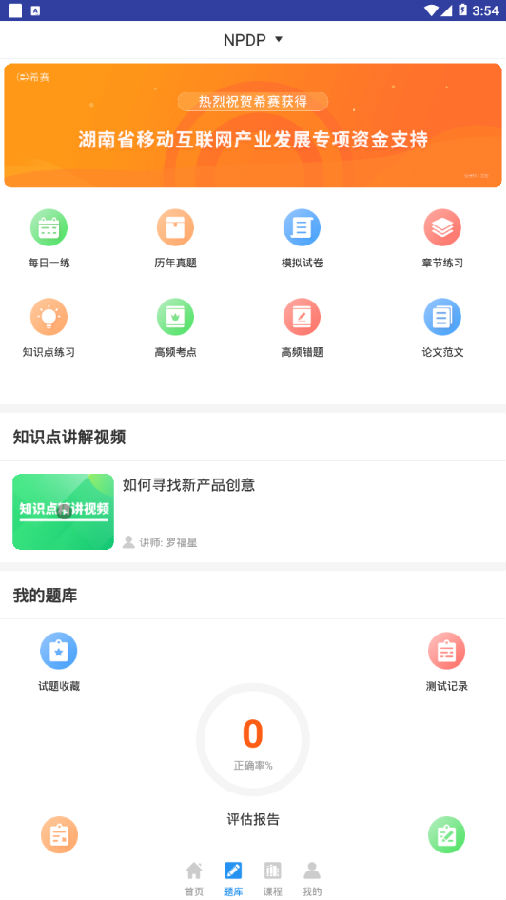Expand the NPDP exam dropdown
The image size is (506, 900).
pyautogui.click(x=253, y=40)
